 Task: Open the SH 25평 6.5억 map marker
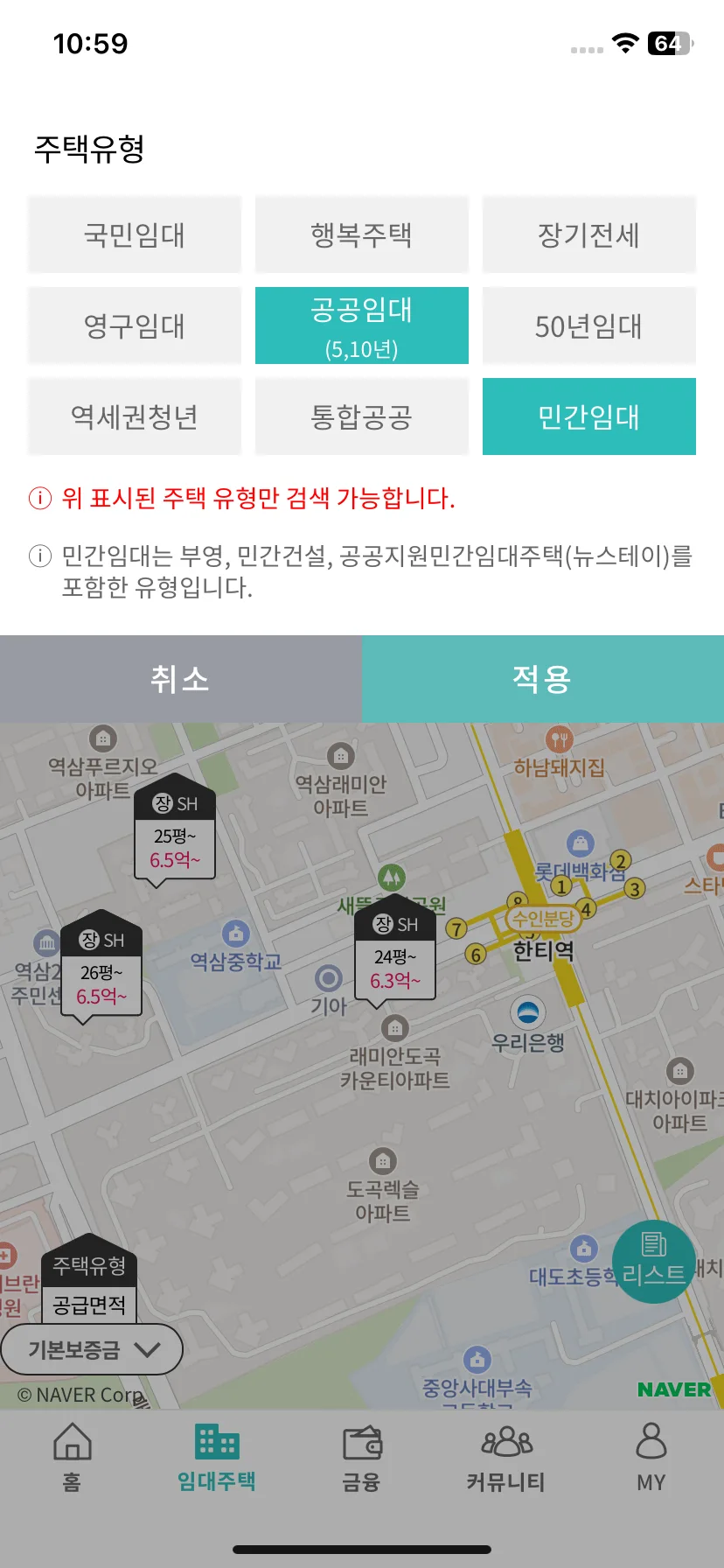(175, 833)
